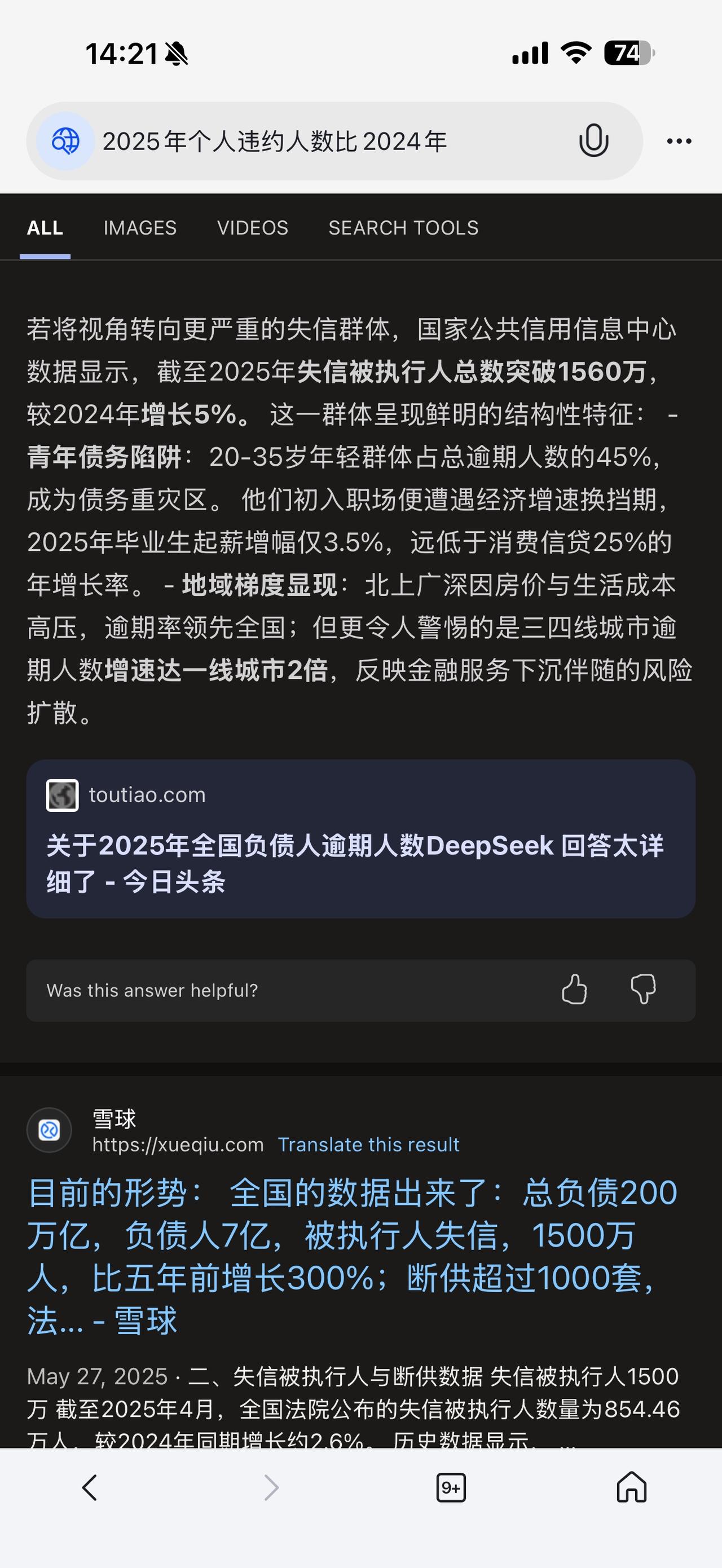Open SEARCH TOOLS
This screenshot has height=1568, width=722.
[x=404, y=228]
